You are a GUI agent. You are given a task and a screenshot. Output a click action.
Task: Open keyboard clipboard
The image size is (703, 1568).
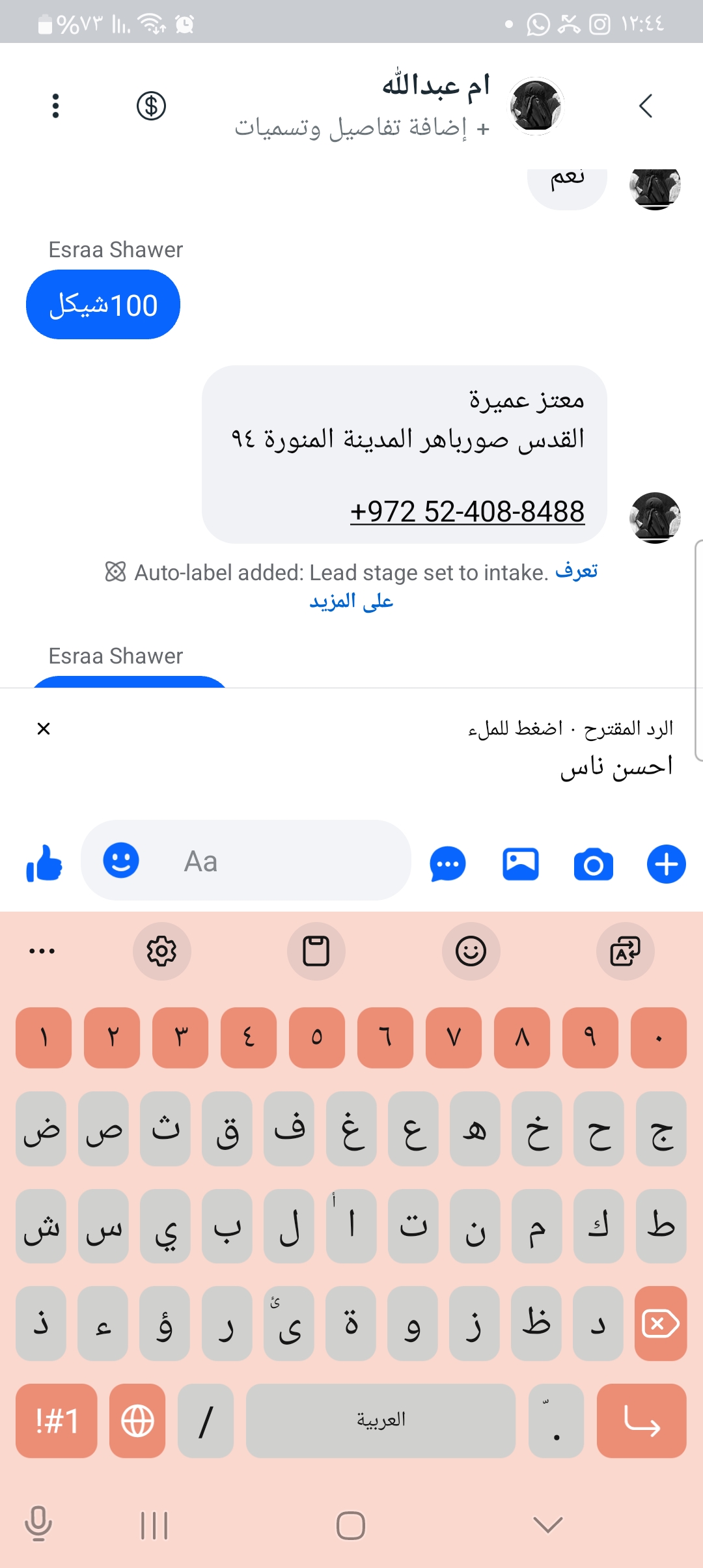316,951
